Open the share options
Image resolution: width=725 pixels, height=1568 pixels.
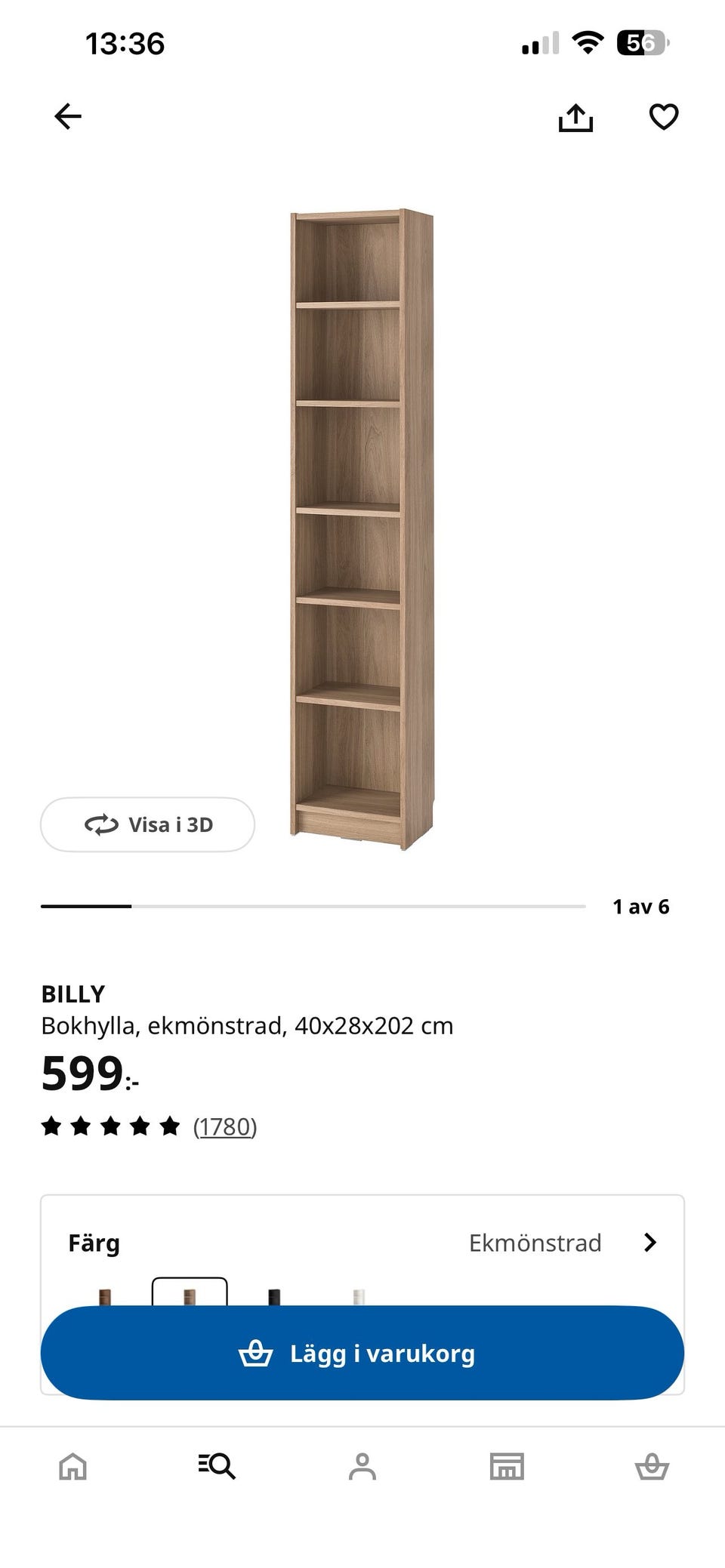coord(576,116)
